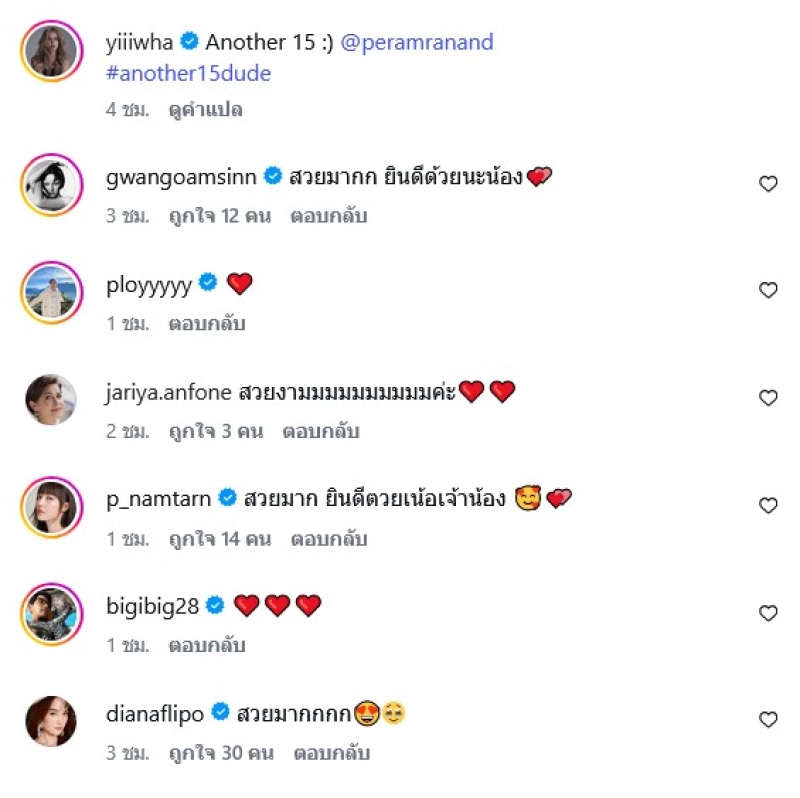Screen dimensions: 800x798
Task: Reply to dianaflipo's comment
Action: (332, 753)
